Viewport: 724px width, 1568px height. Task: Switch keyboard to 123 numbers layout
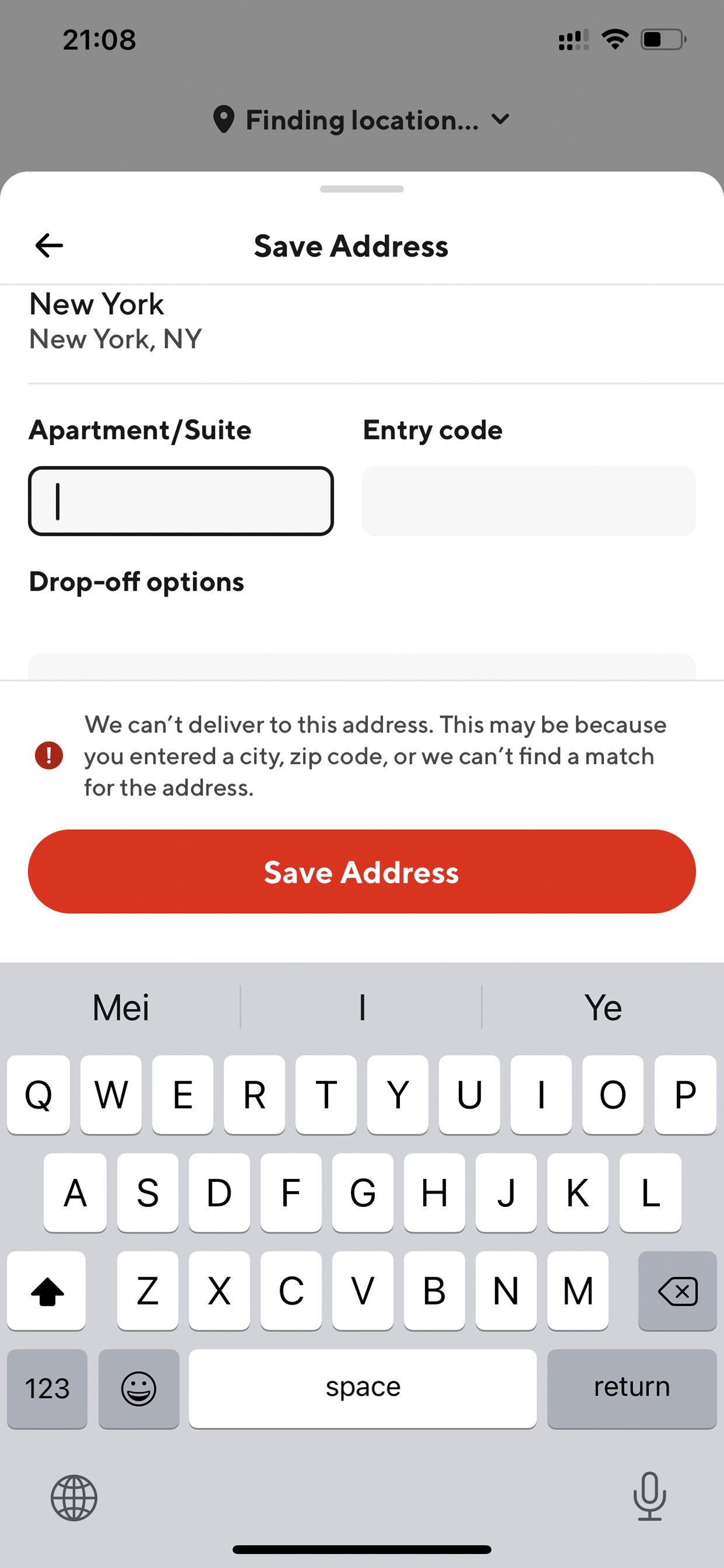click(x=47, y=1388)
